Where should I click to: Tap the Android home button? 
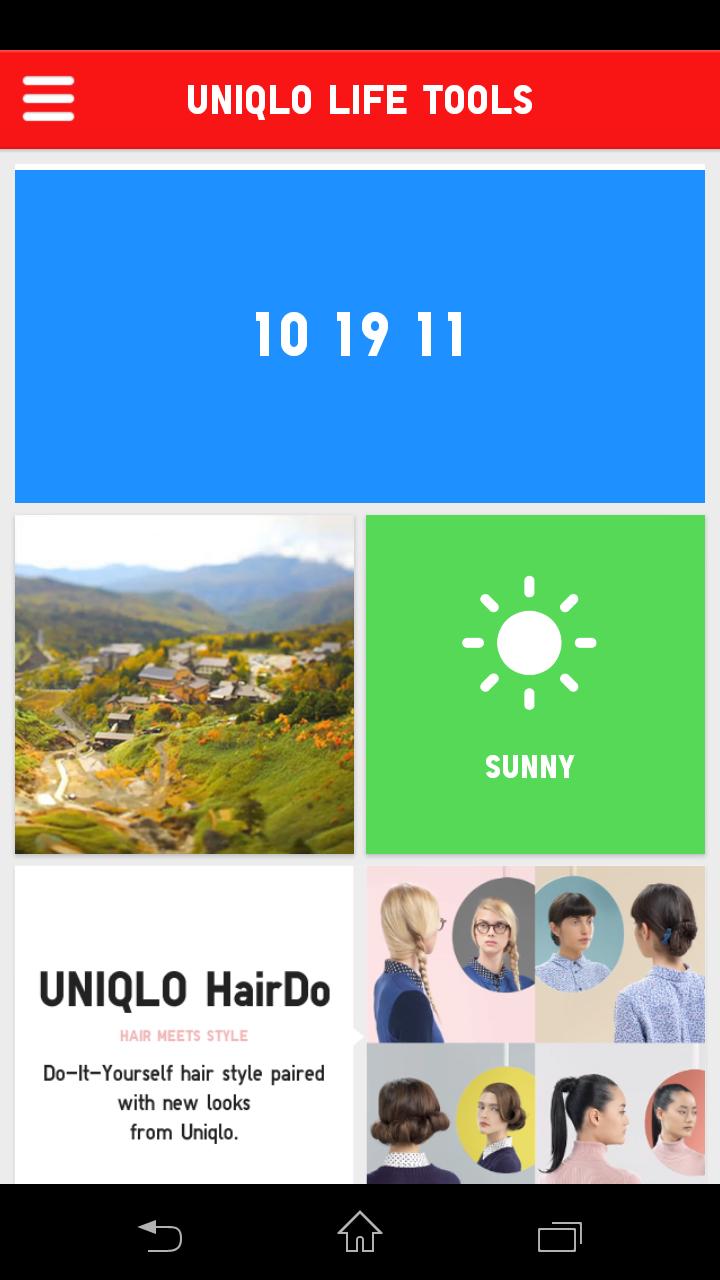click(359, 1233)
